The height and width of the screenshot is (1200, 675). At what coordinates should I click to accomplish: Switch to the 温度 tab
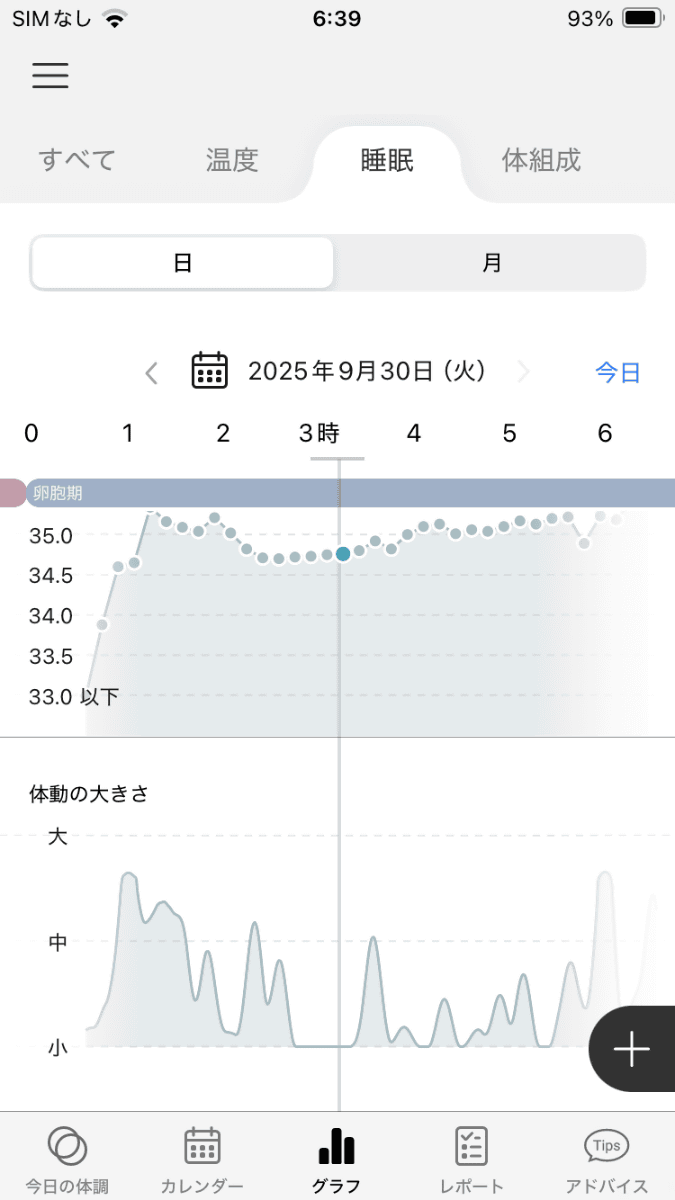click(x=232, y=160)
